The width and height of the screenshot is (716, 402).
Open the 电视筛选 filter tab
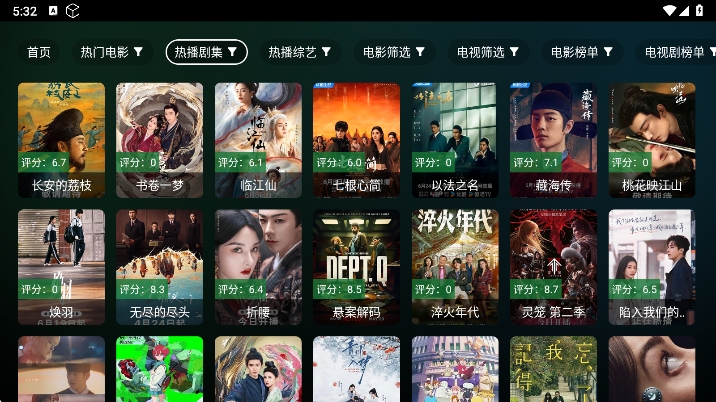[488, 52]
